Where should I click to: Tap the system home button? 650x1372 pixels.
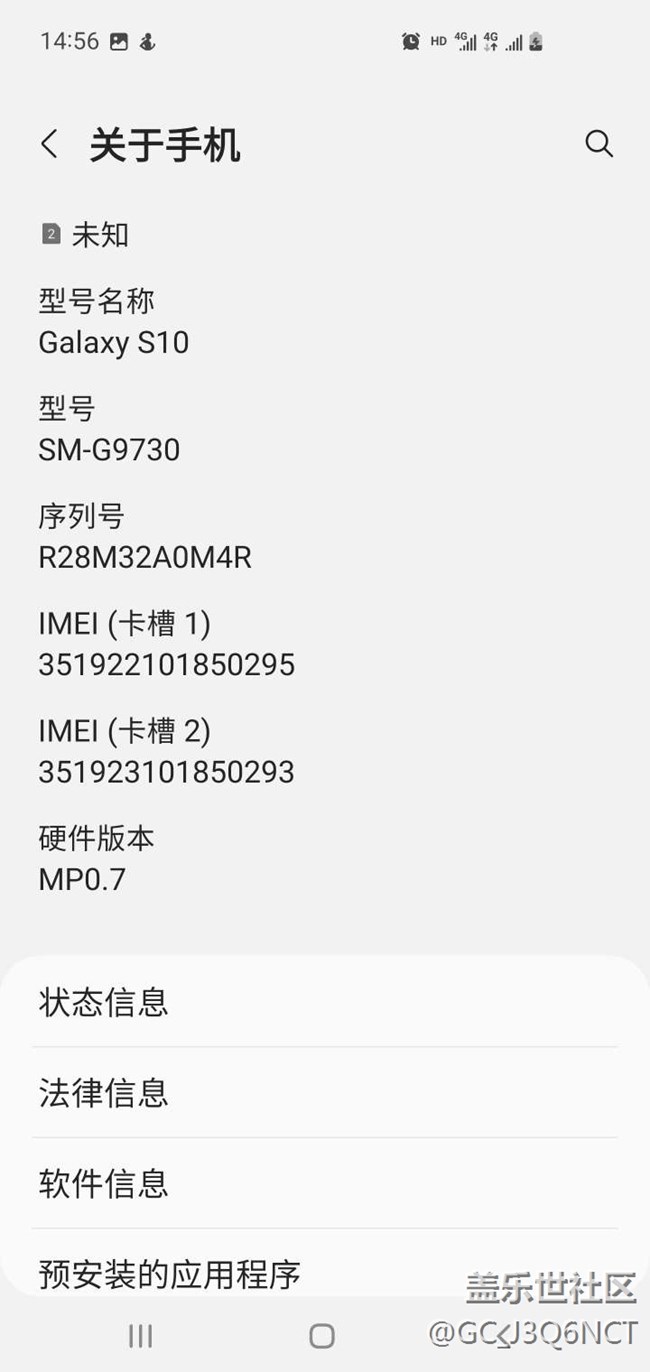[322, 1335]
